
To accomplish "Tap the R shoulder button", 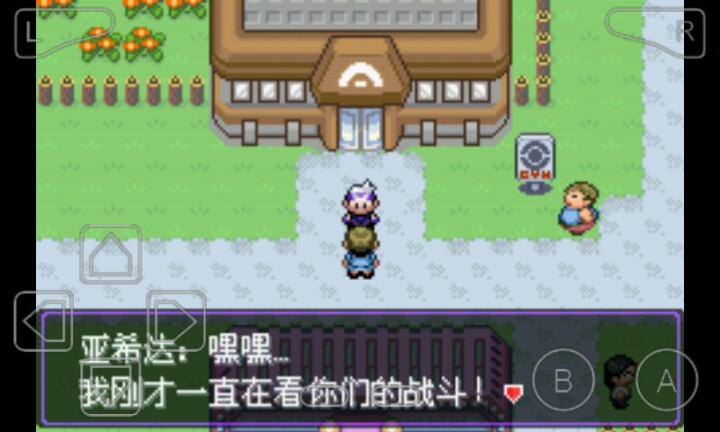I will [x=670, y=30].
